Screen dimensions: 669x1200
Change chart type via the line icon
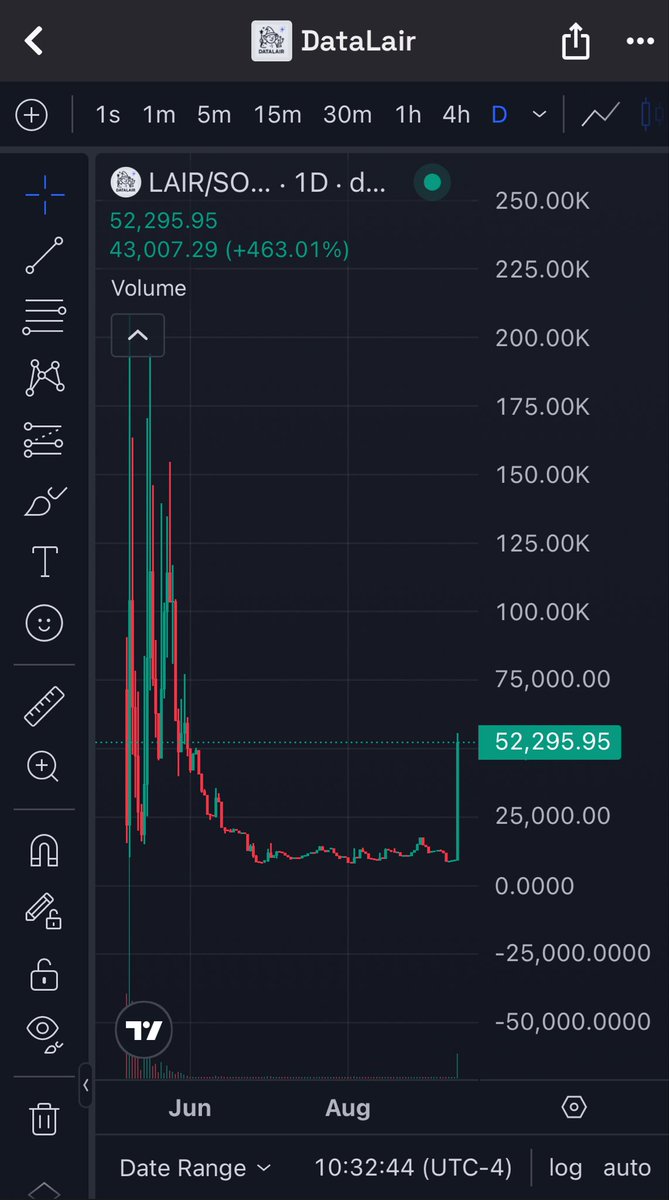(600, 115)
